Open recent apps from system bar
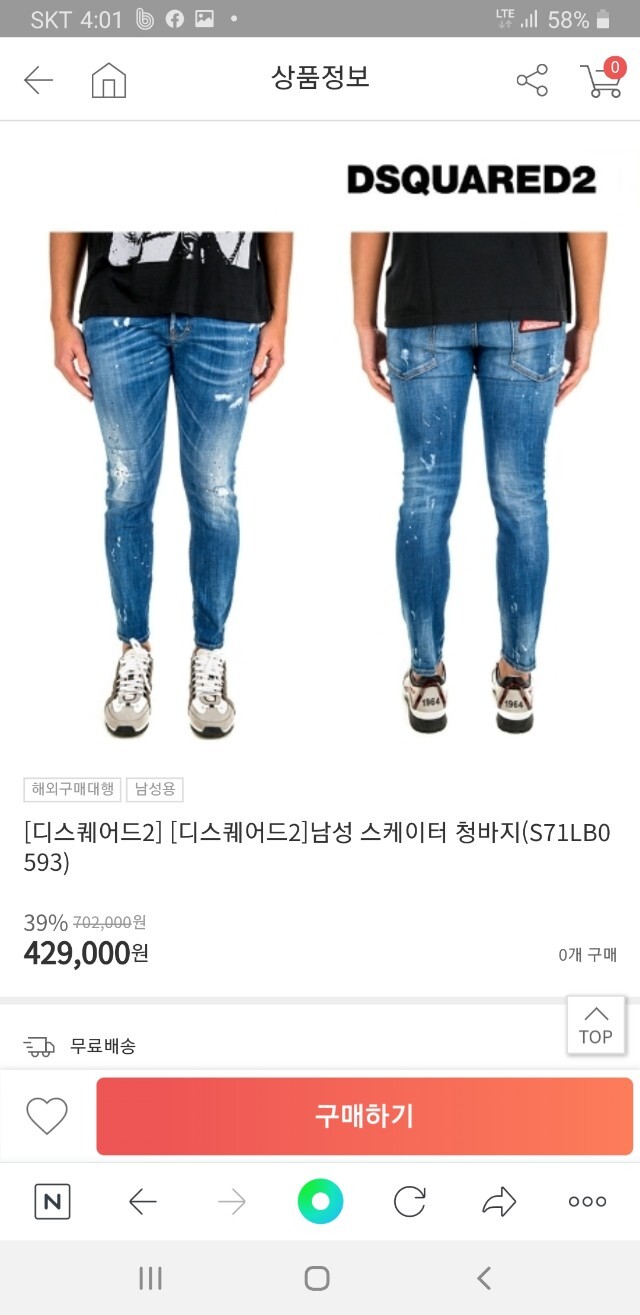This screenshot has height=1315, width=640. pyautogui.click(x=150, y=1277)
